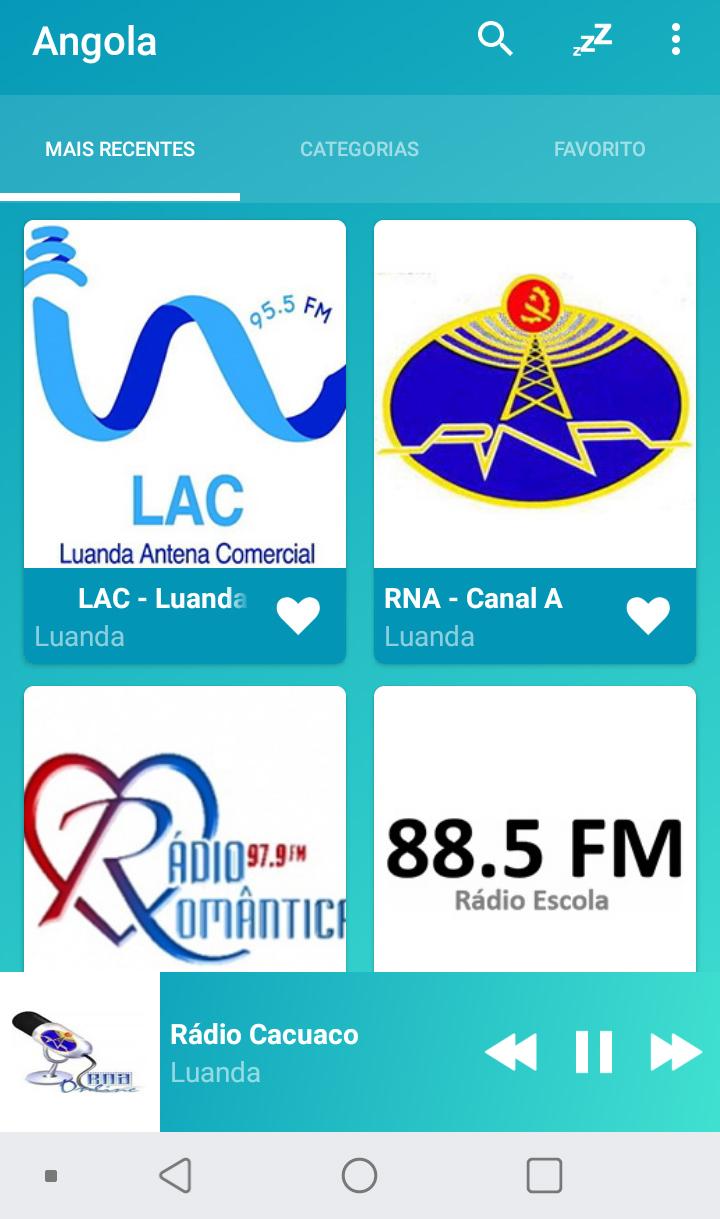Open the overflow menu
This screenshot has height=1219, width=720.
click(676, 40)
